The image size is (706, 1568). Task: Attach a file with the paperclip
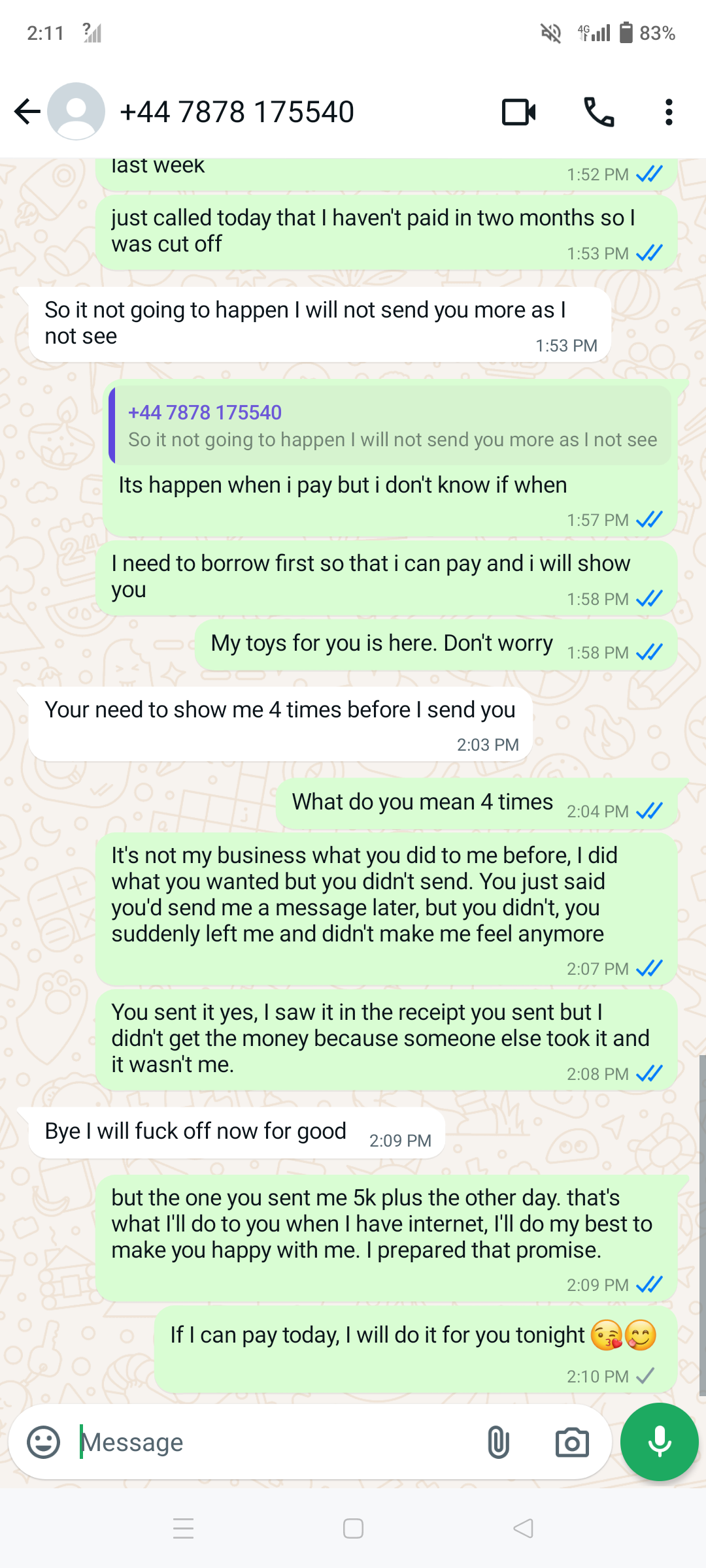[x=498, y=1442]
